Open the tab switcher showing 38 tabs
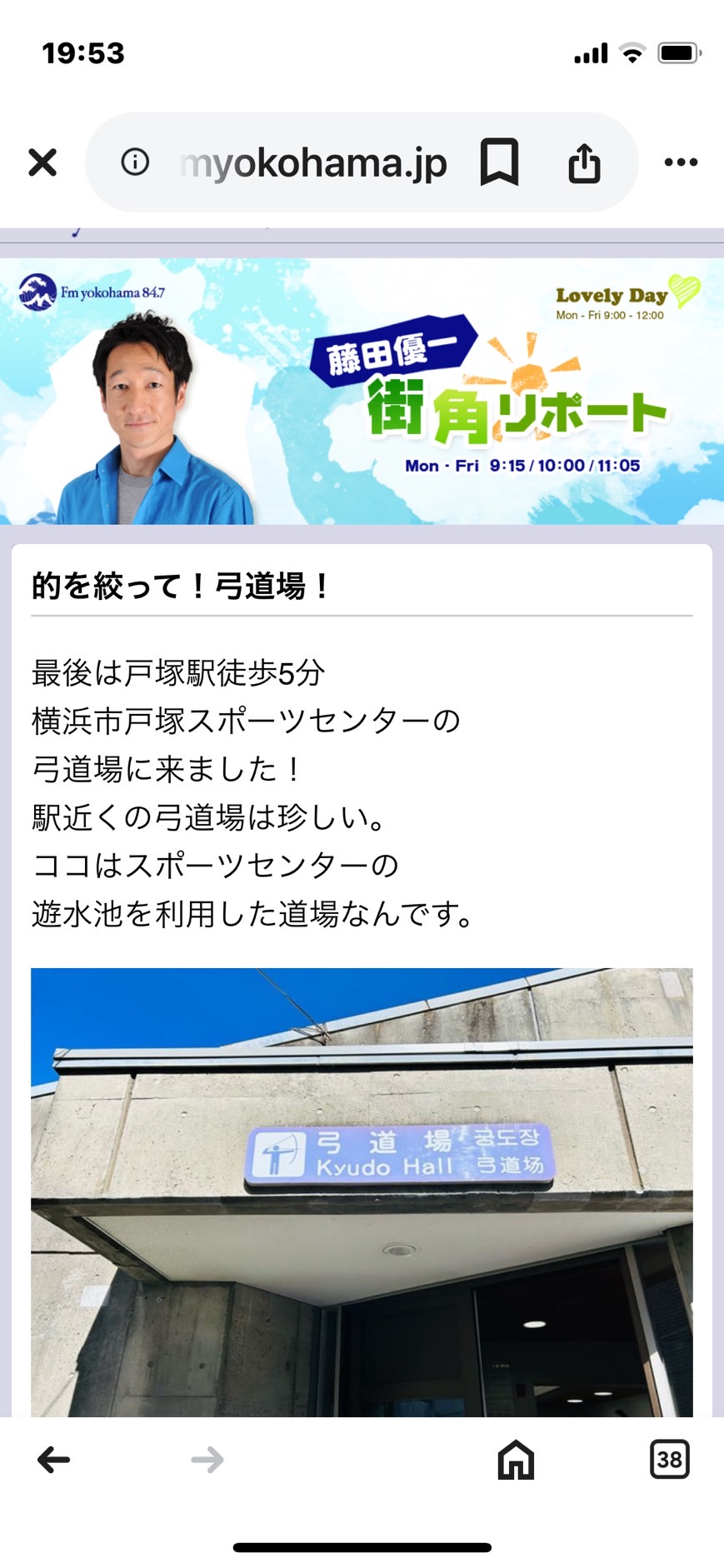This screenshot has height=1568, width=724. [669, 1460]
